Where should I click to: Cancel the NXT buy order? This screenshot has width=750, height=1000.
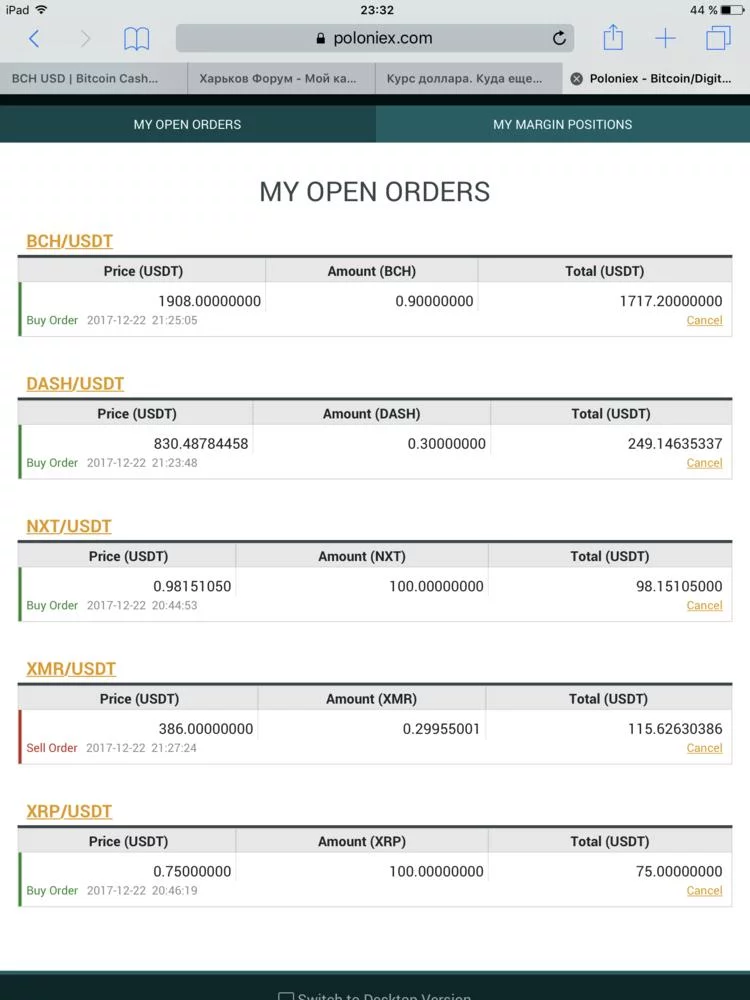[x=704, y=605]
